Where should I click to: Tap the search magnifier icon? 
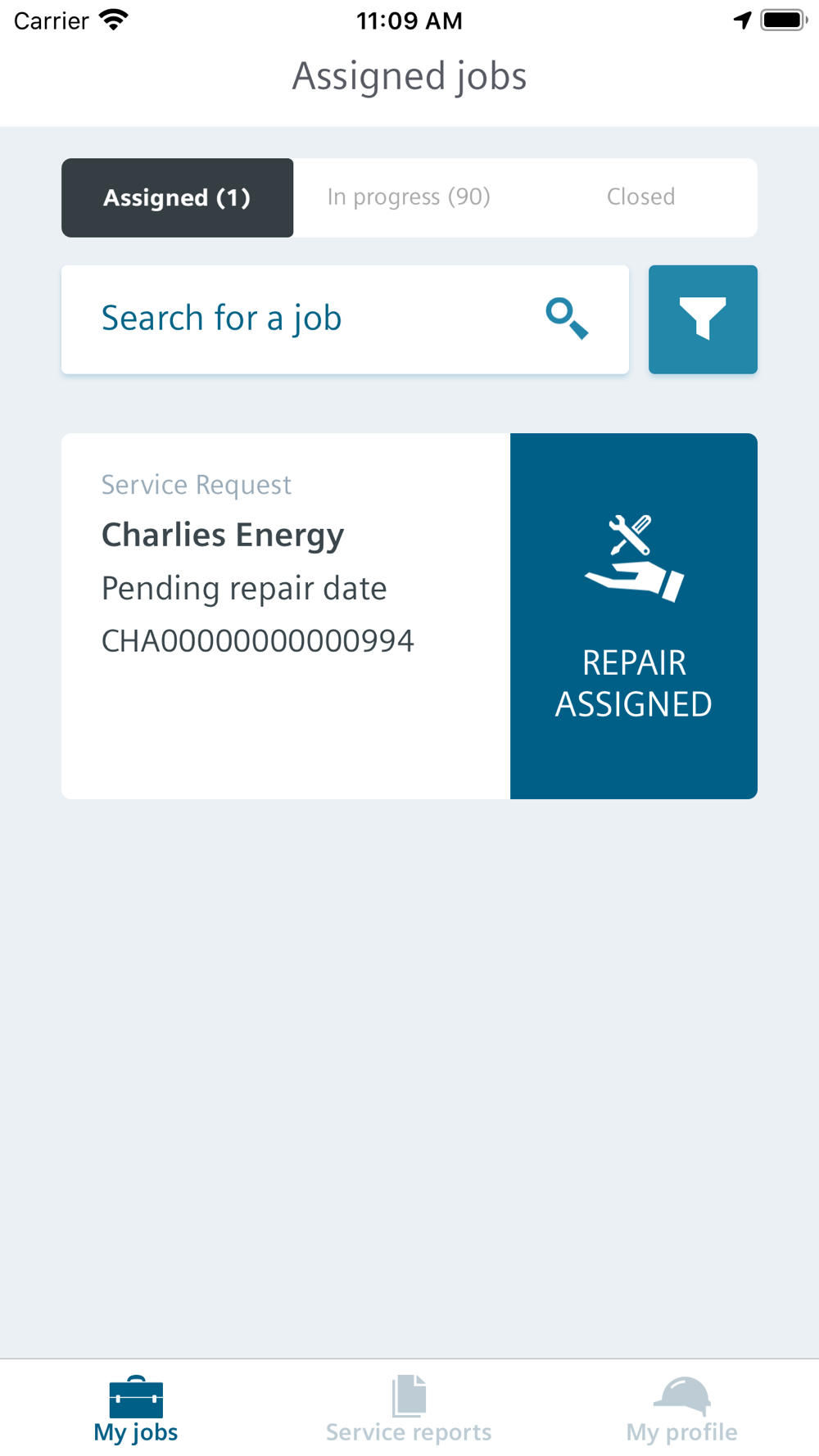[x=567, y=319]
